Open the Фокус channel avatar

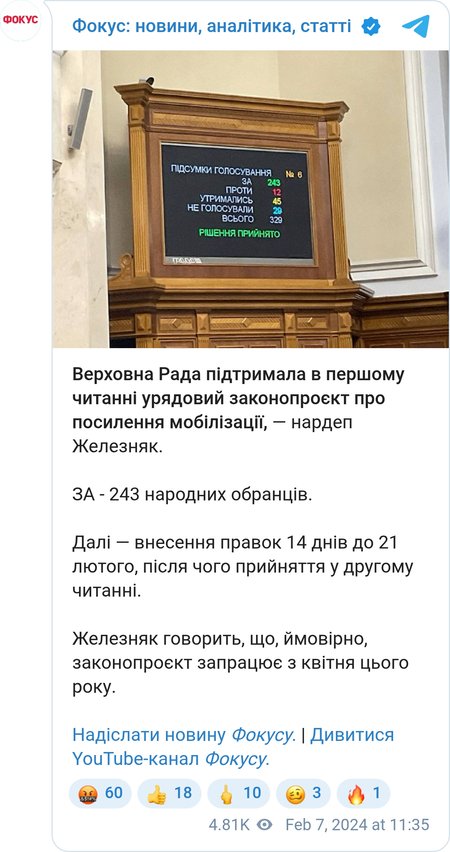click(21, 20)
